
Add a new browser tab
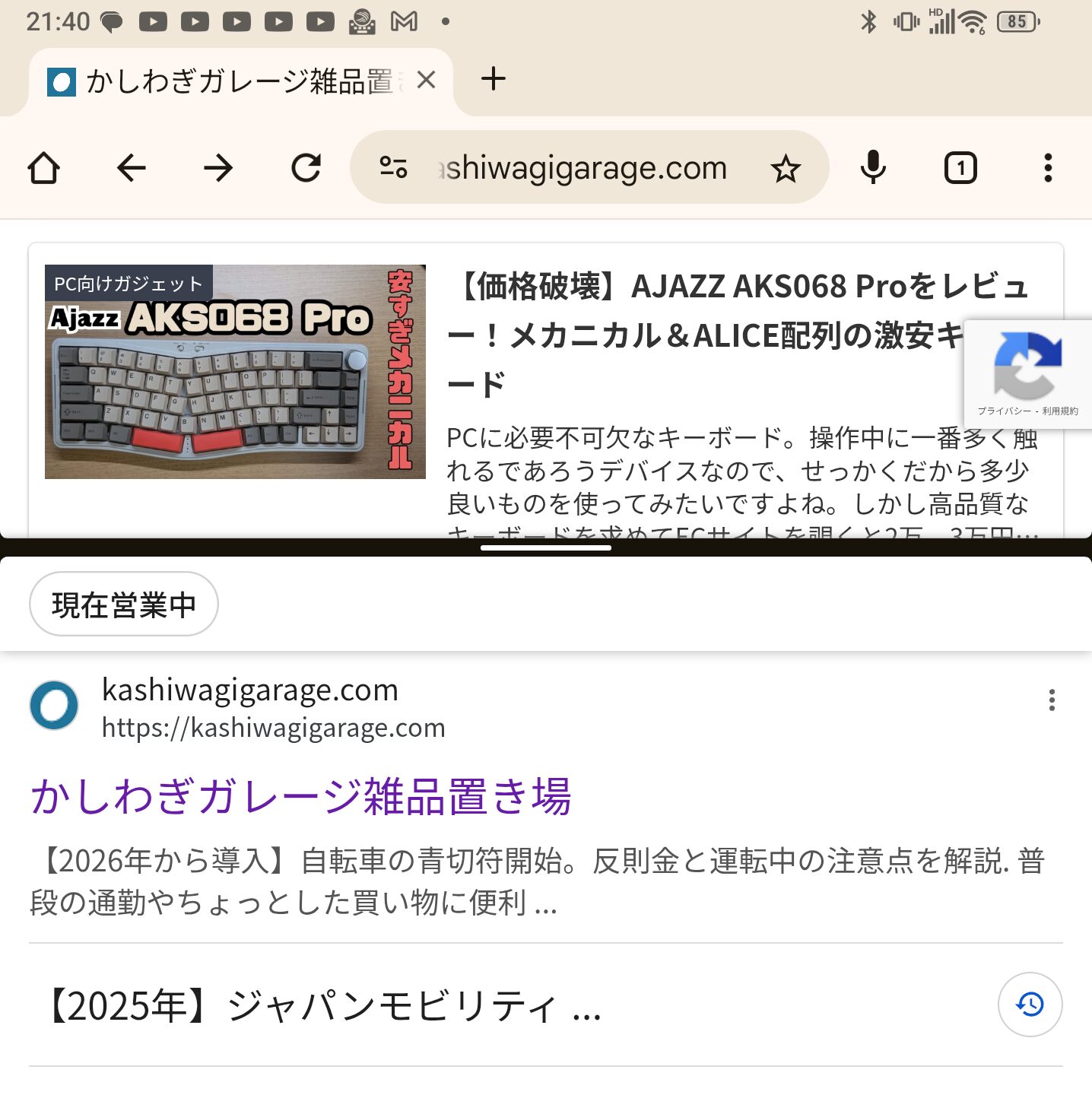tap(494, 79)
